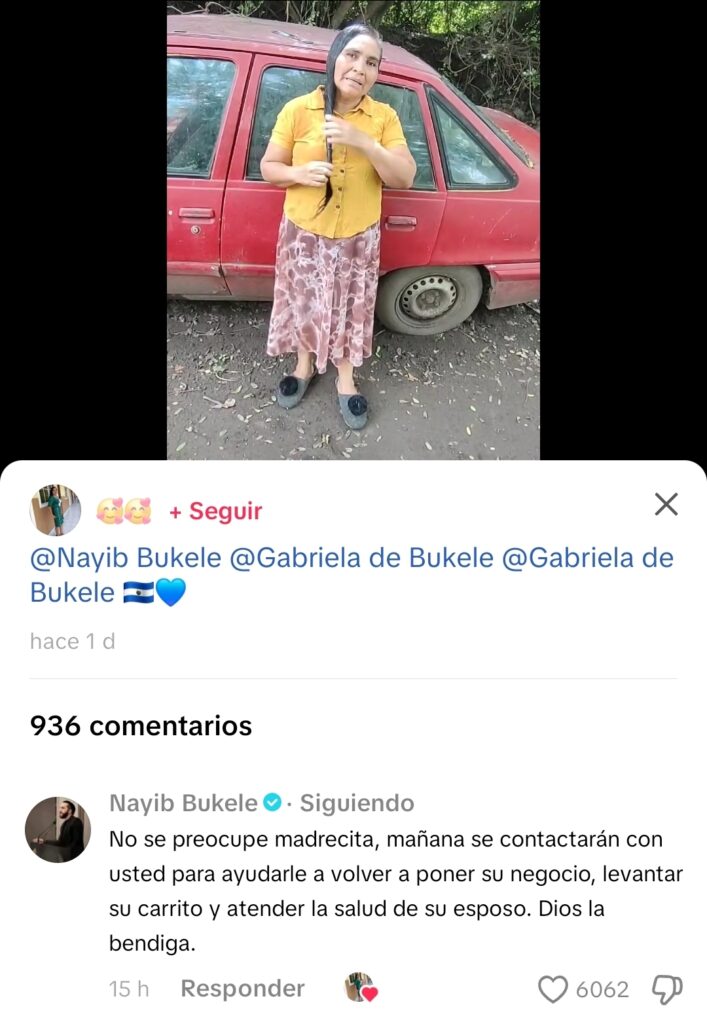Like Nayib Bukele's comment
This screenshot has width=707, height=1024.
553,990
